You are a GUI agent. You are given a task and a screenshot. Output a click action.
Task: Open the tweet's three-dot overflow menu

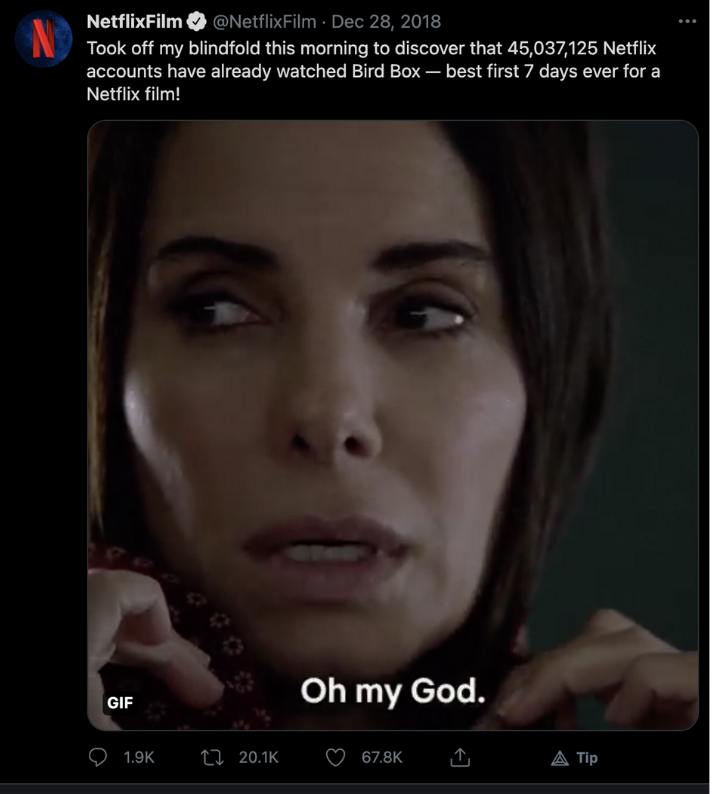(x=687, y=21)
